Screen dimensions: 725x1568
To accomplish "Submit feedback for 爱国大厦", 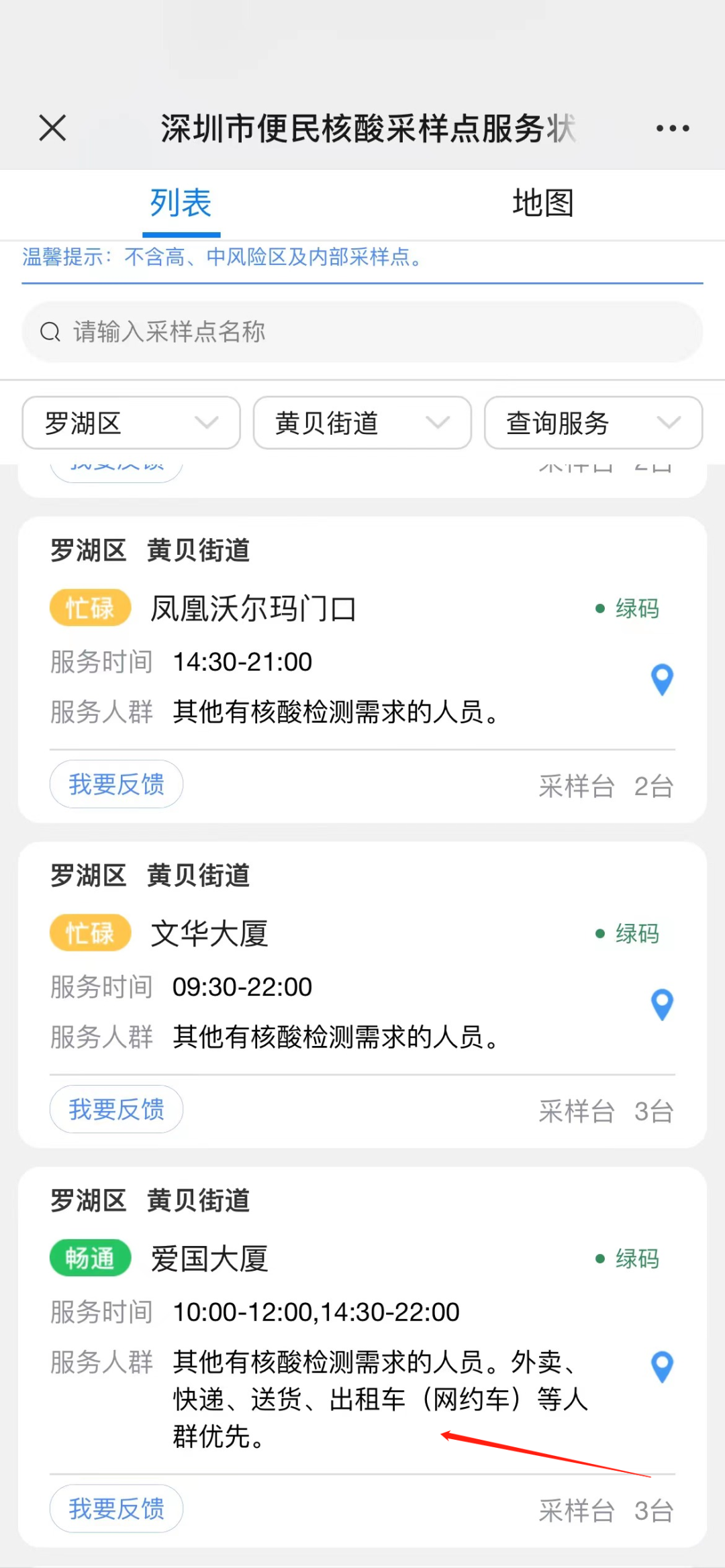I will pyautogui.click(x=117, y=1509).
